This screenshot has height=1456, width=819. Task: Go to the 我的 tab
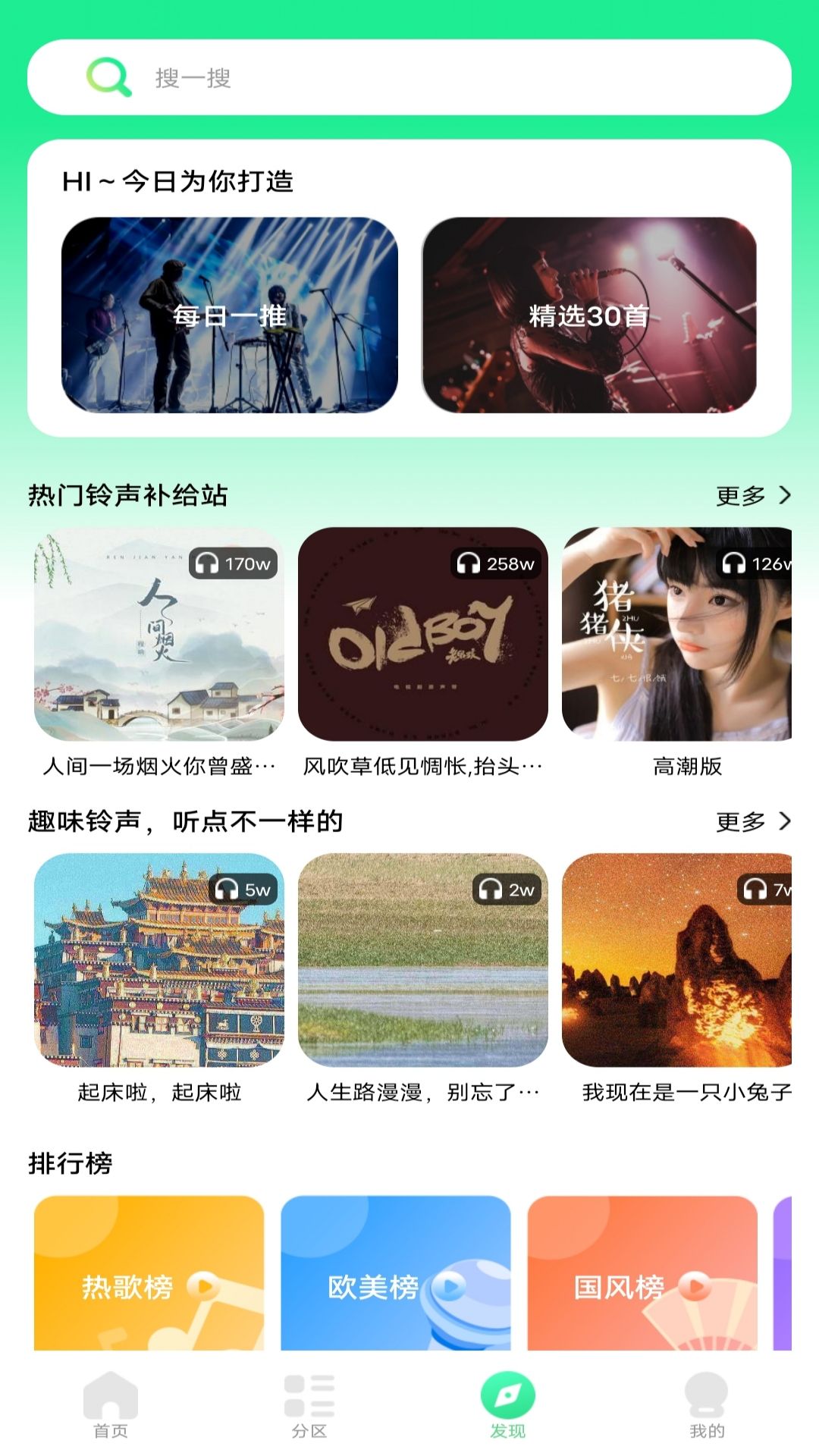tap(707, 1404)
